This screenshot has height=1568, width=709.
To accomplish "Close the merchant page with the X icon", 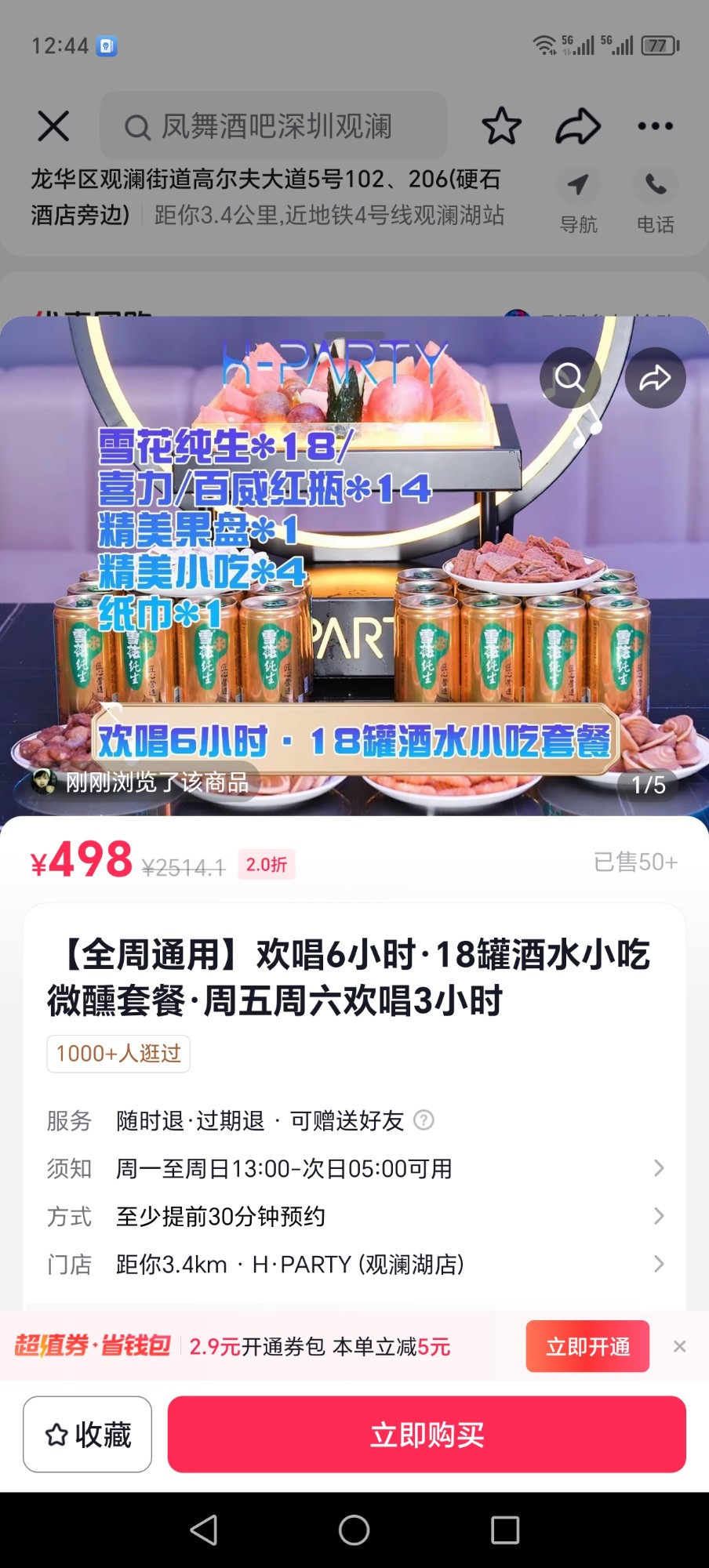I will pyautogui.click(x=53, y=125).
